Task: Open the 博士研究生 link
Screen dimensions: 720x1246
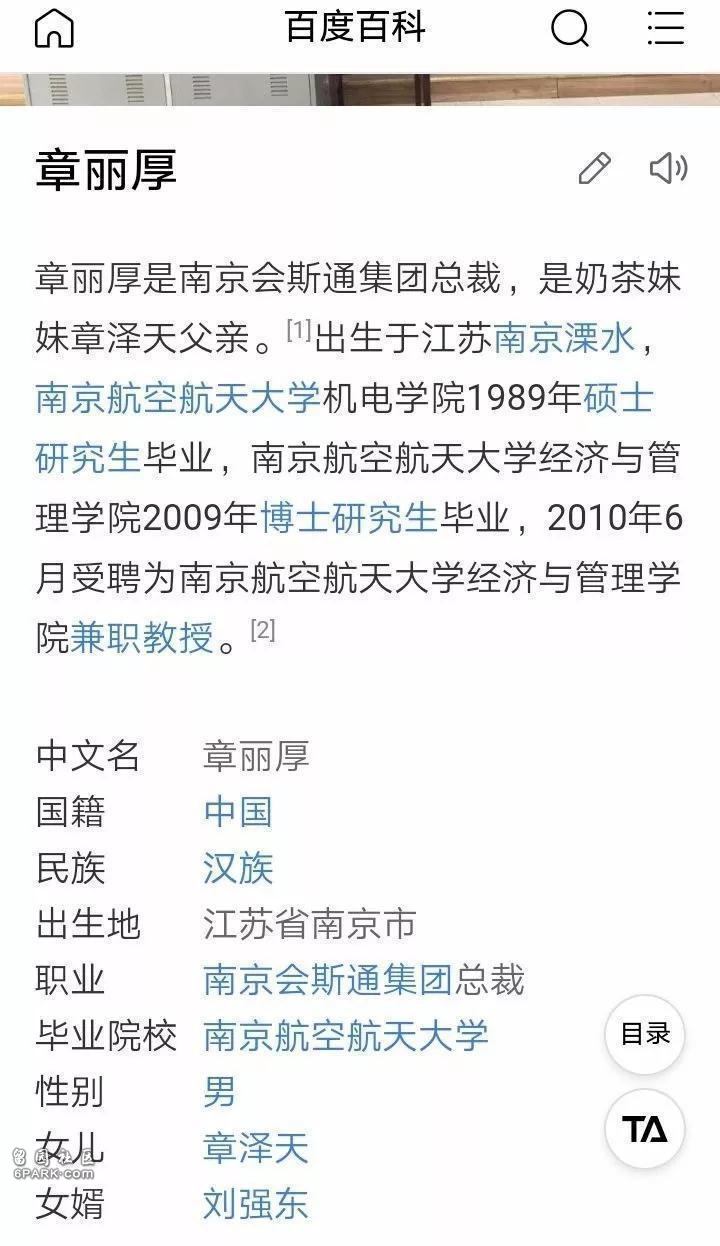Action: tap(349, 517)
